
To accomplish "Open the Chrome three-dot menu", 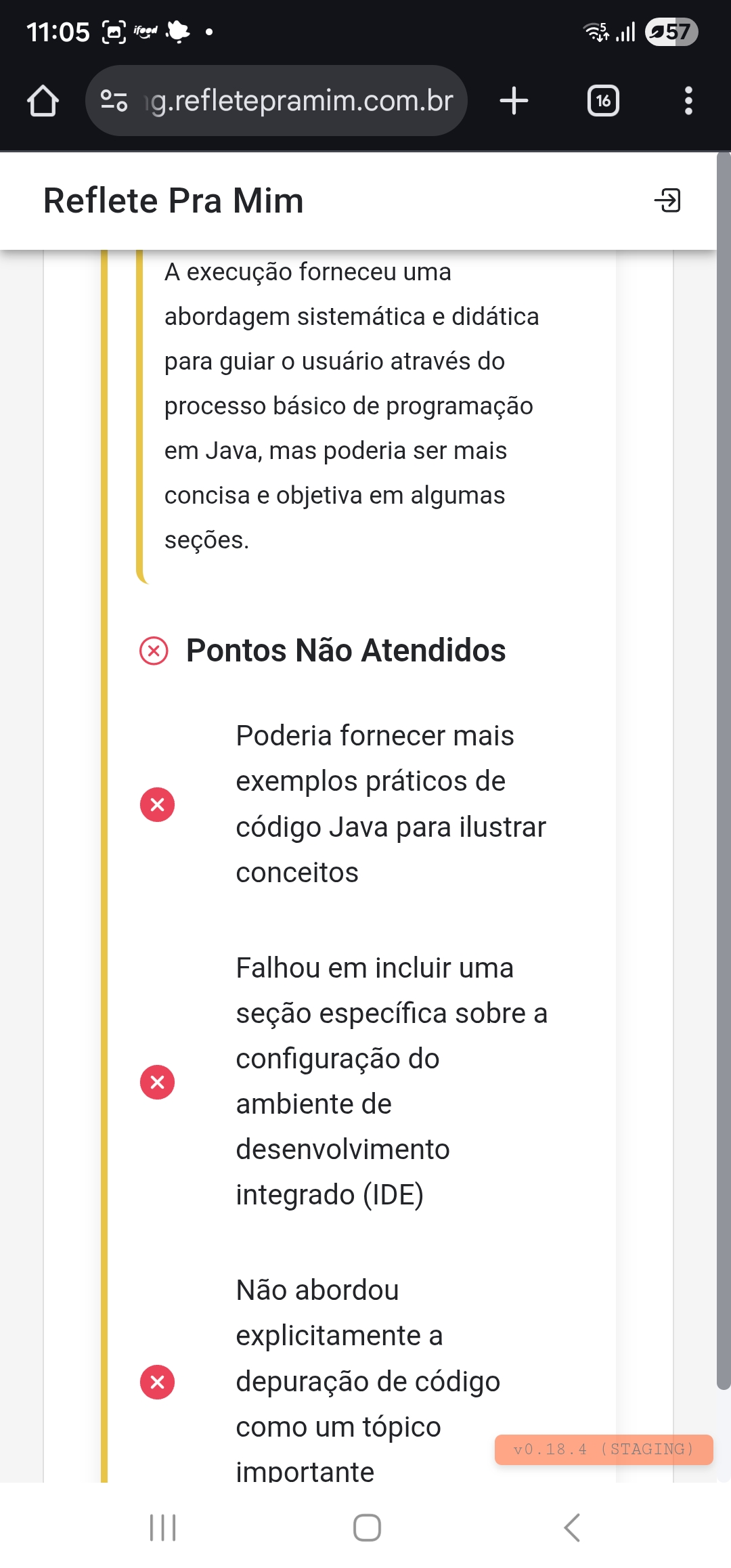I will pos(688,100).
